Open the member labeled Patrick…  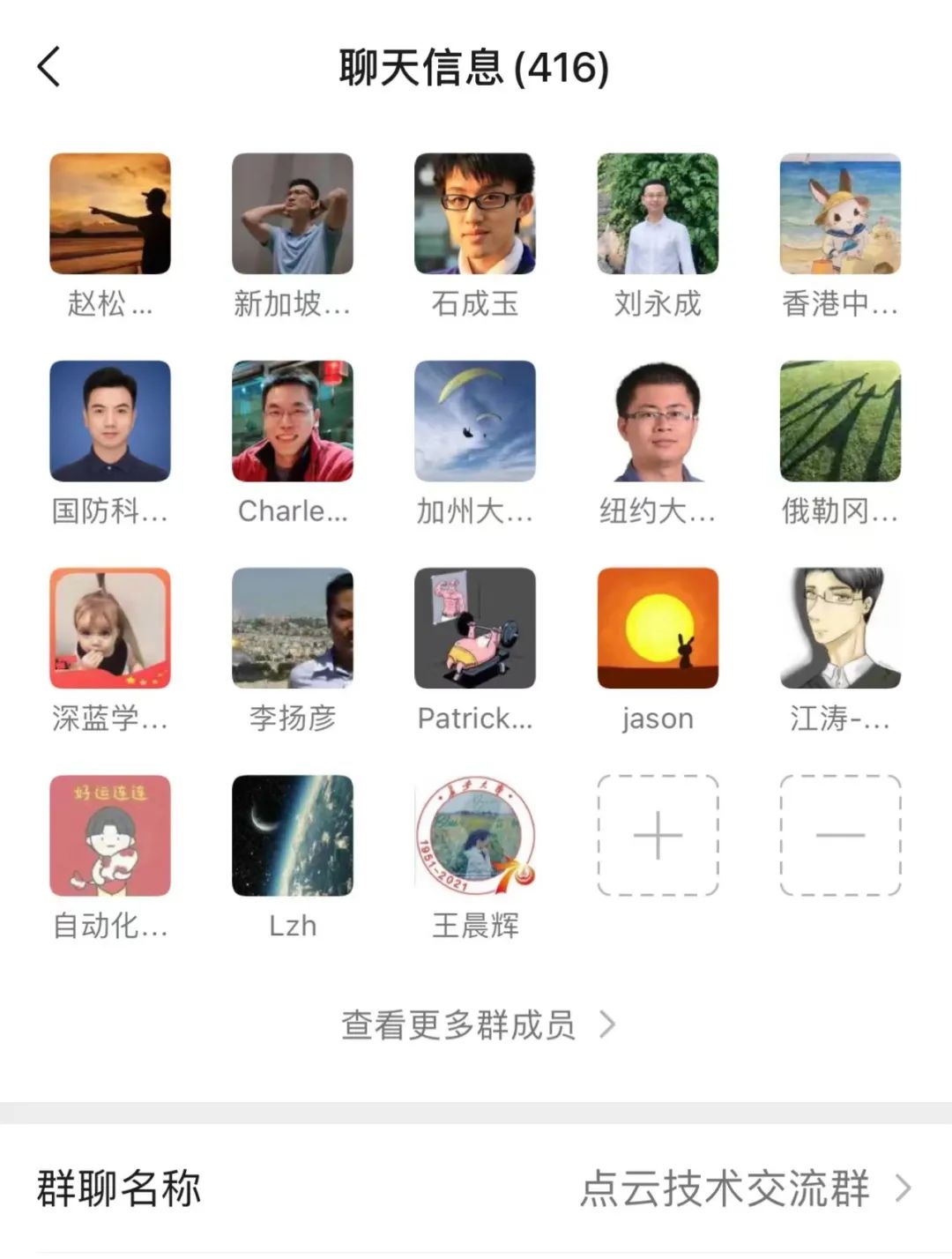tap(475, 629)
